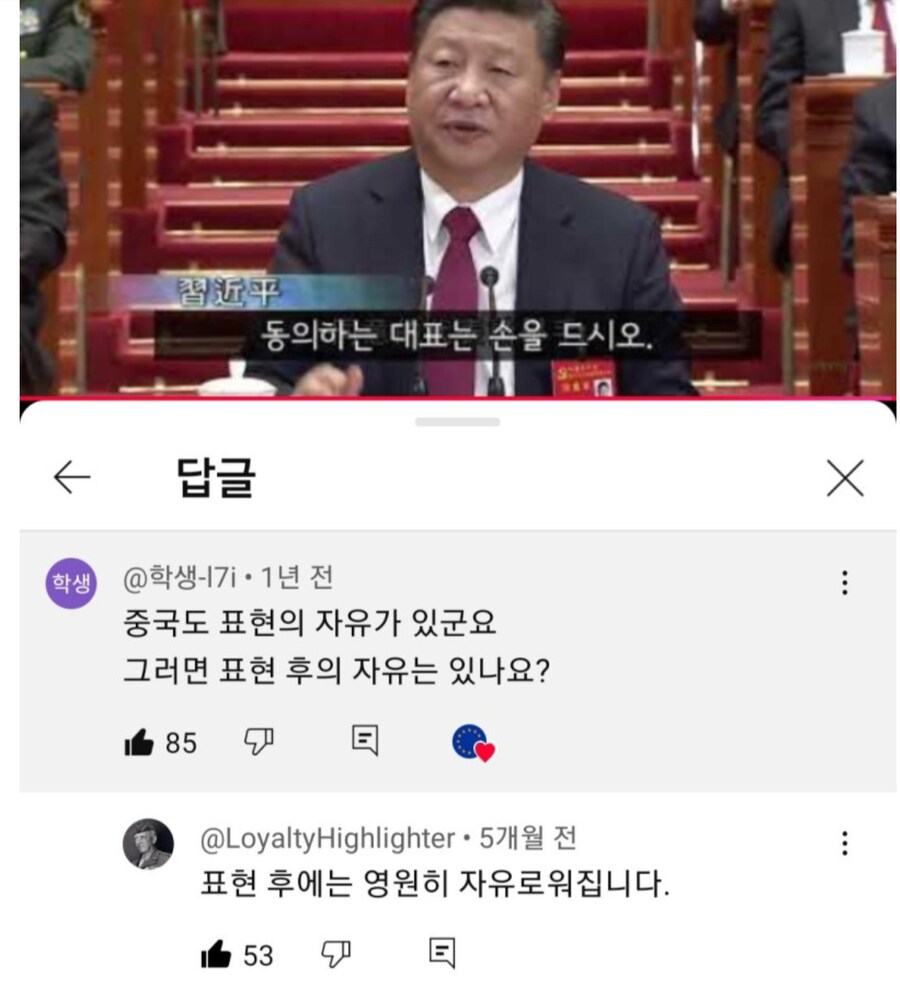900x1000 pixels.
Task: Like the comment by @학생-l7i
Action: pos(138,742)
